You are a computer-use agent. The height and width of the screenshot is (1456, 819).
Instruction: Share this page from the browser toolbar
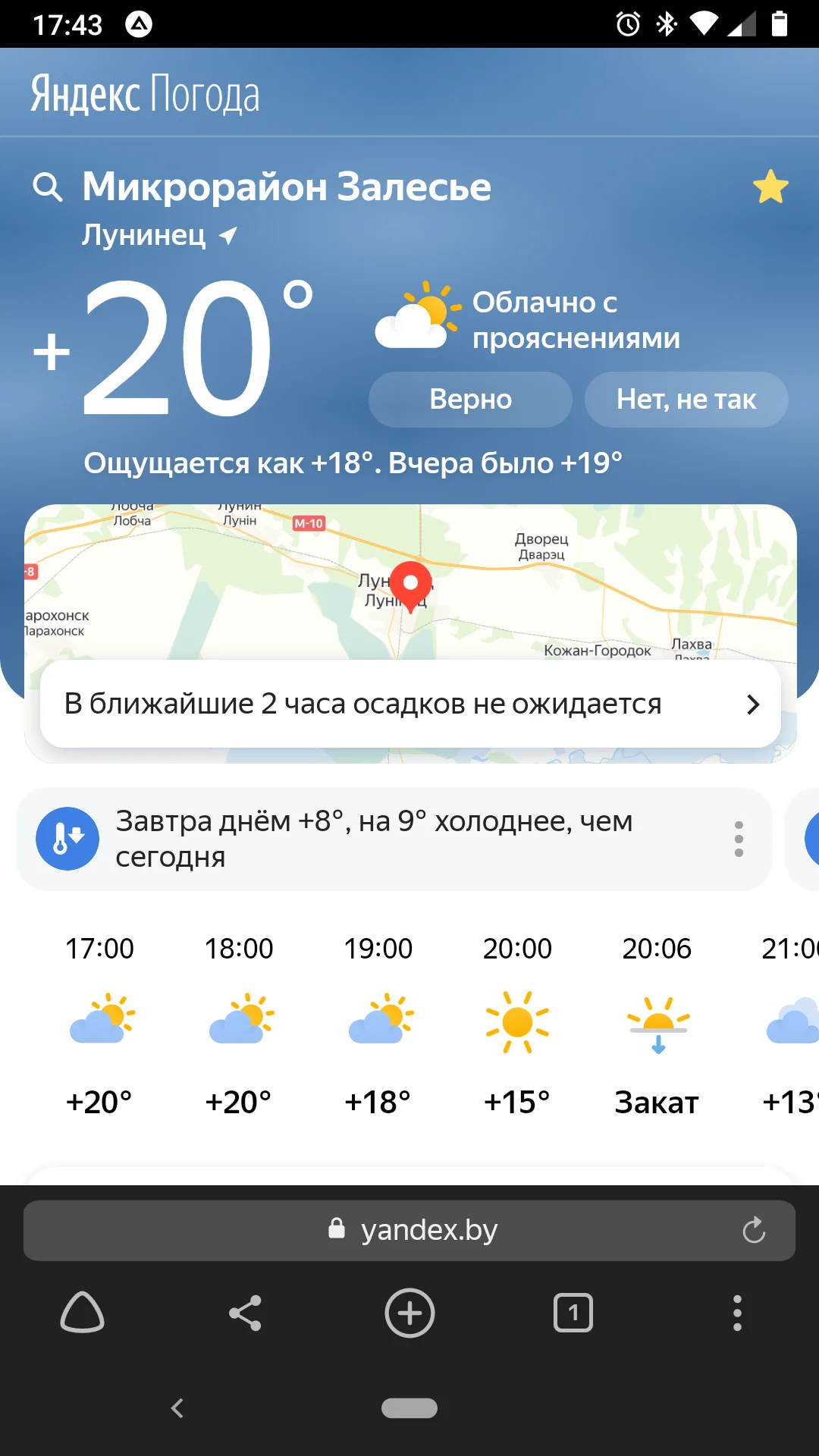click(245, 1313)
